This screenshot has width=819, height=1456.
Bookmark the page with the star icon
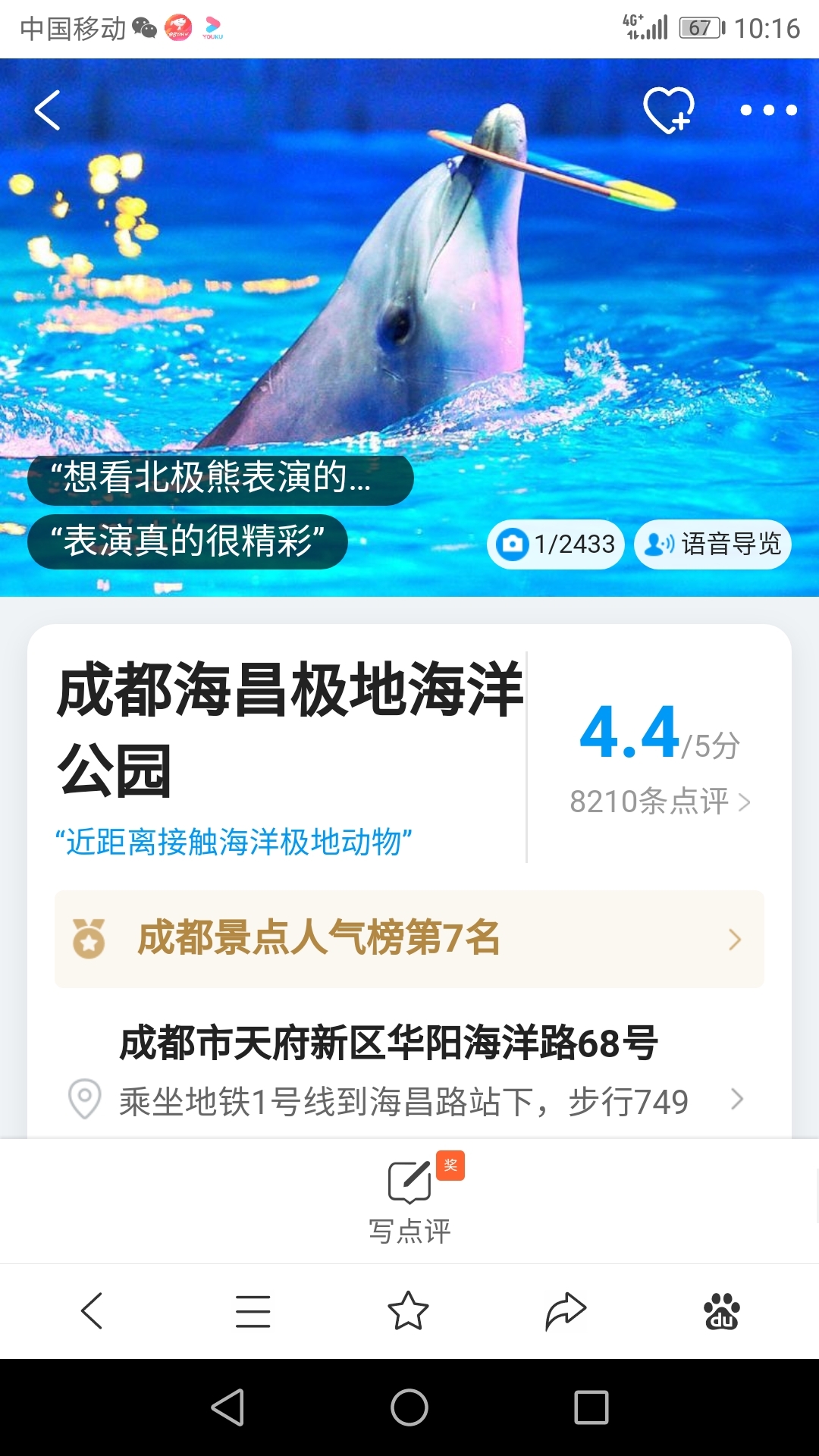(x=409, y=1310)
